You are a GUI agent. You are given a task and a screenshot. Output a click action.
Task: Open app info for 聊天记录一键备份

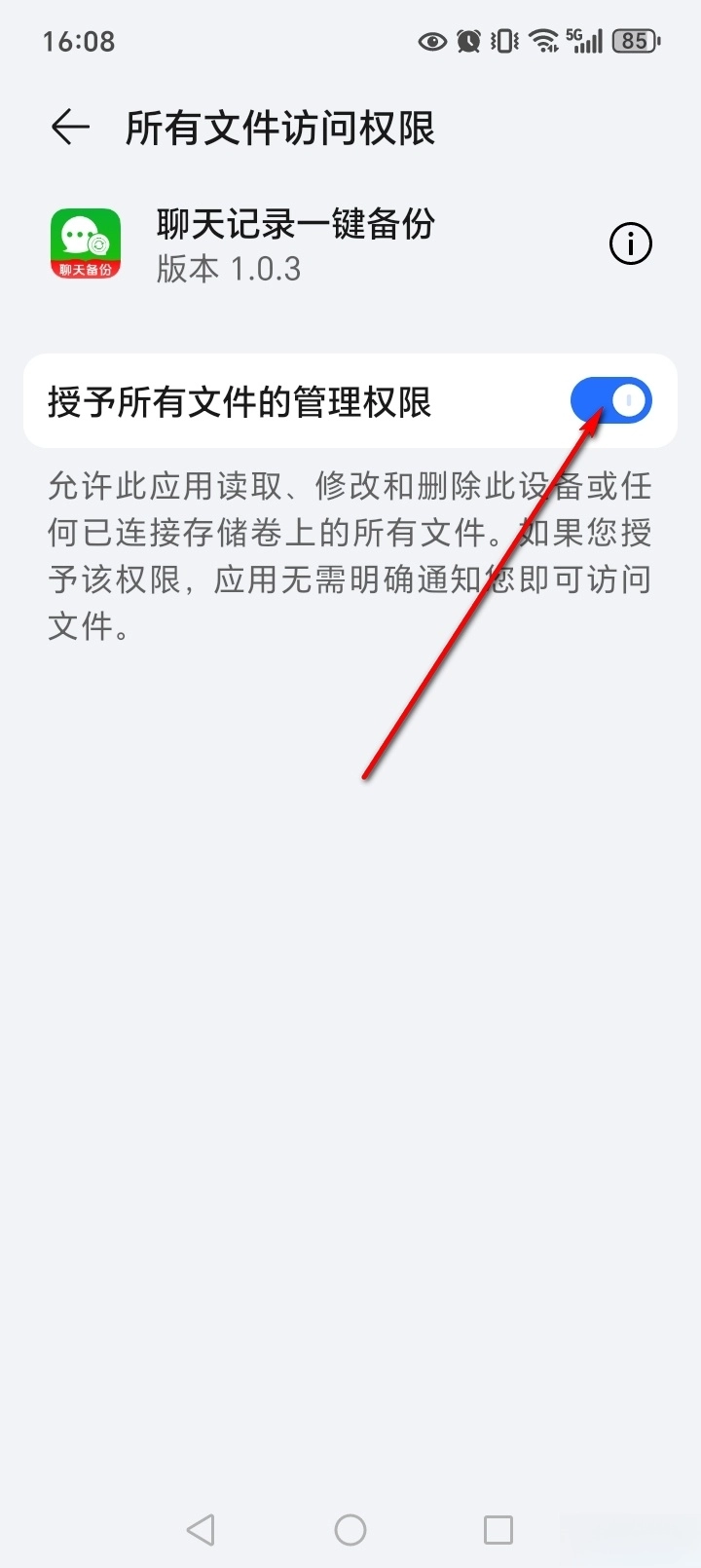(630, 244)
